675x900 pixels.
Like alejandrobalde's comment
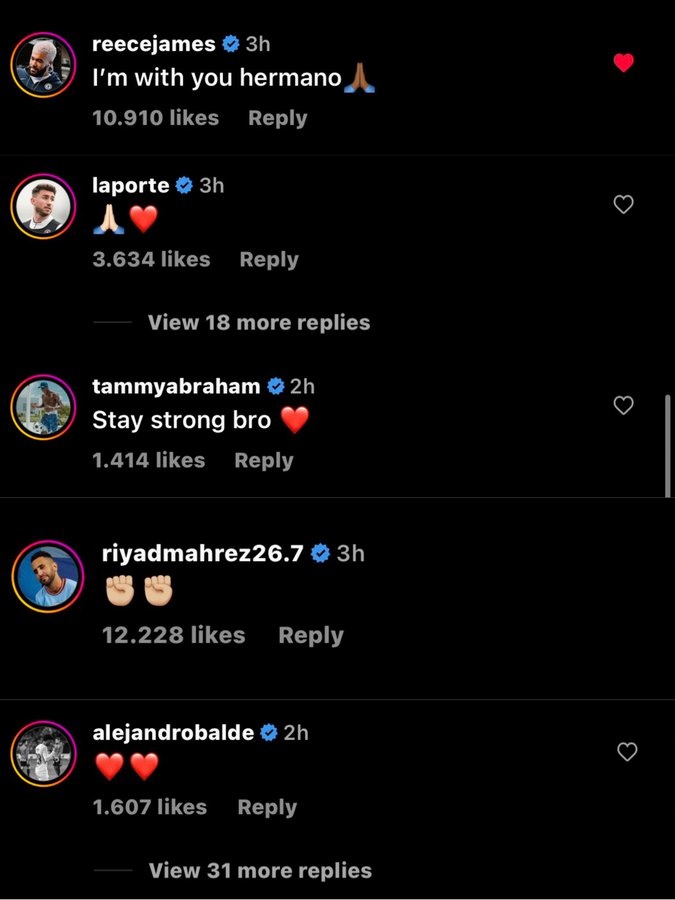(627, 752)
